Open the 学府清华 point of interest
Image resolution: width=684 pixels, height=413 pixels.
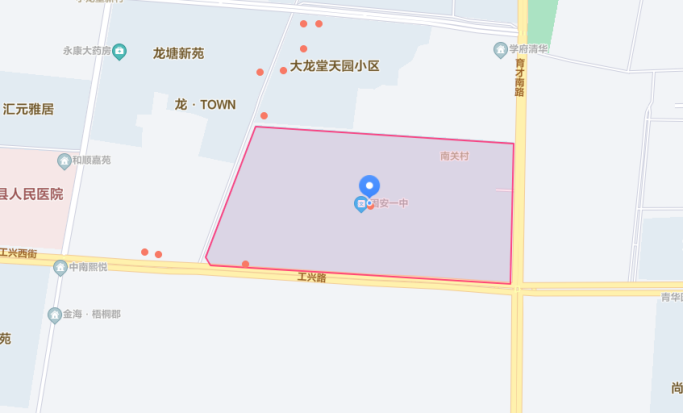click(x=499, y=49)
